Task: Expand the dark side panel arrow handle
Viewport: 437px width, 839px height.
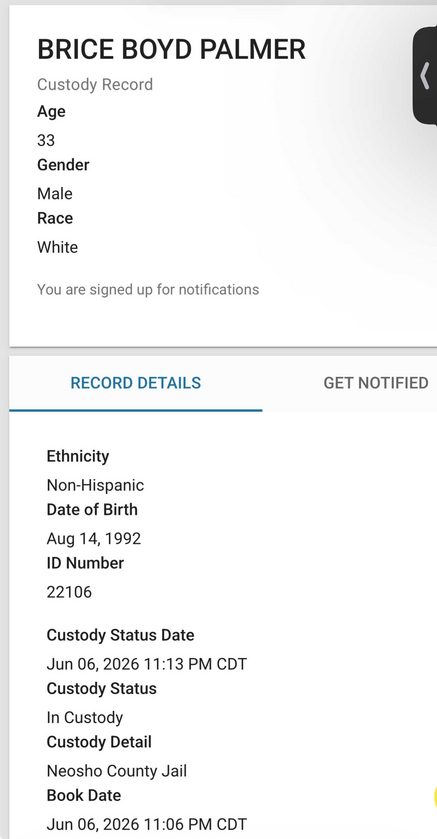Action: (x=425, y=75)
